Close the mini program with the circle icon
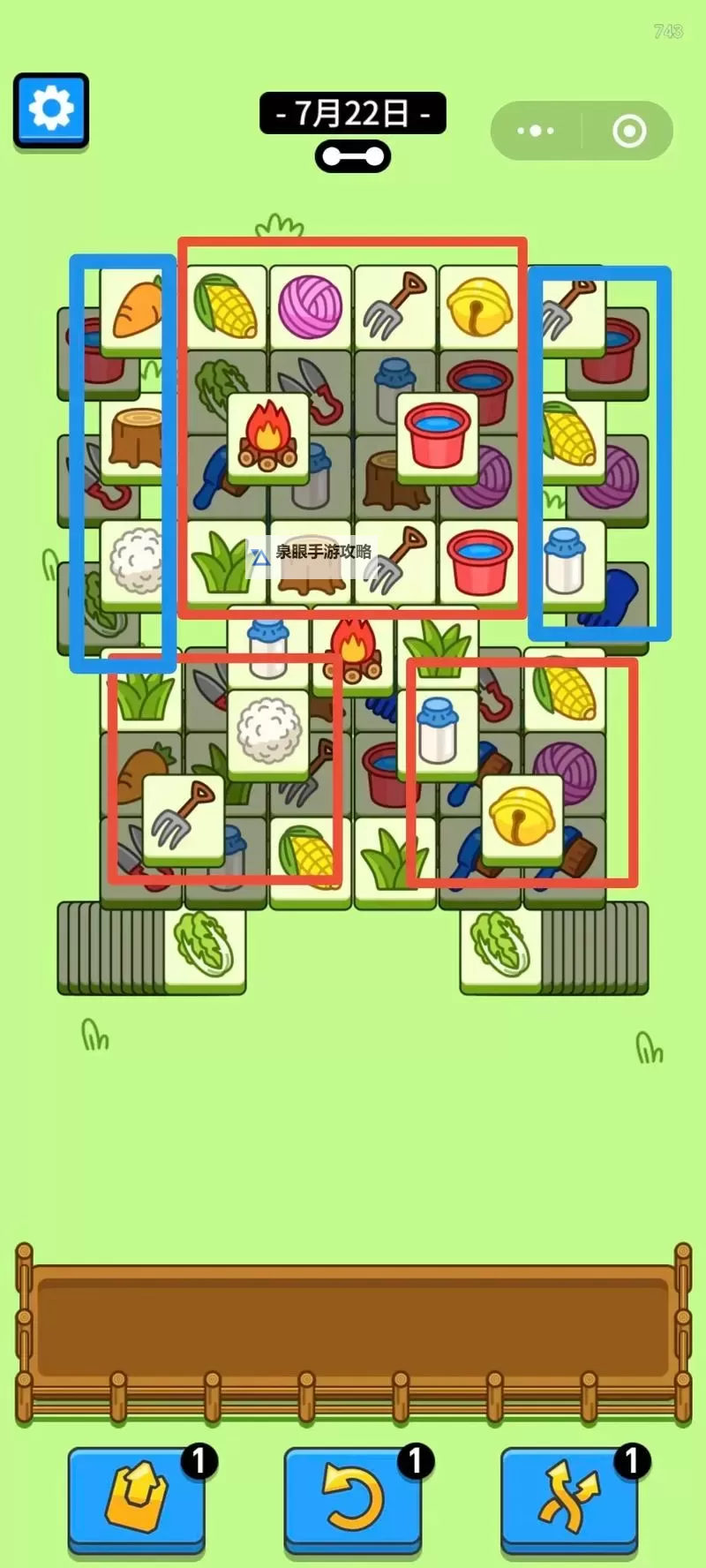 628,131
